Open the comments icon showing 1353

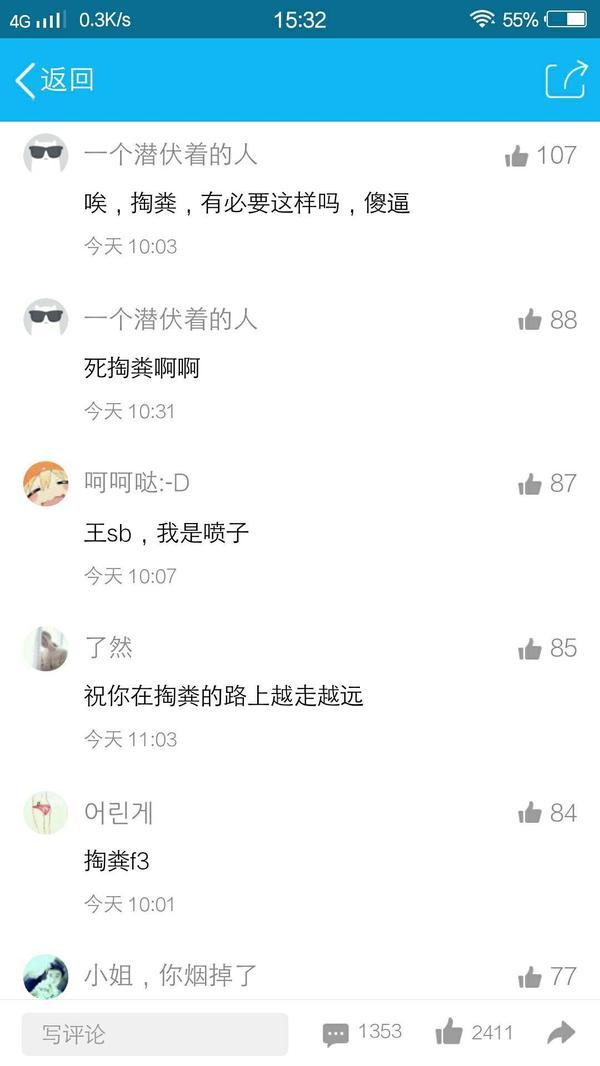pos(336,1034)
